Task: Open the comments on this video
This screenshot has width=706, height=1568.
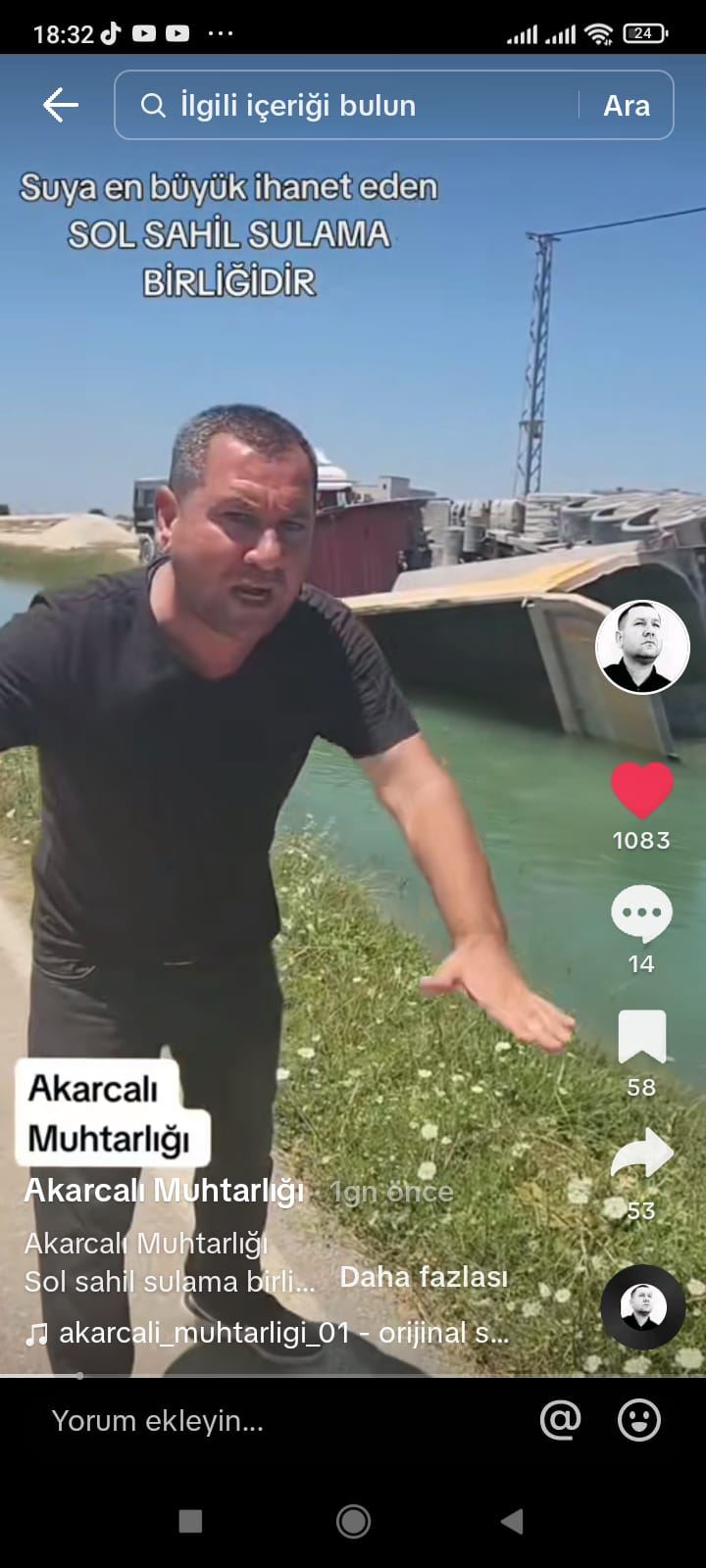Action: (641, 913)
